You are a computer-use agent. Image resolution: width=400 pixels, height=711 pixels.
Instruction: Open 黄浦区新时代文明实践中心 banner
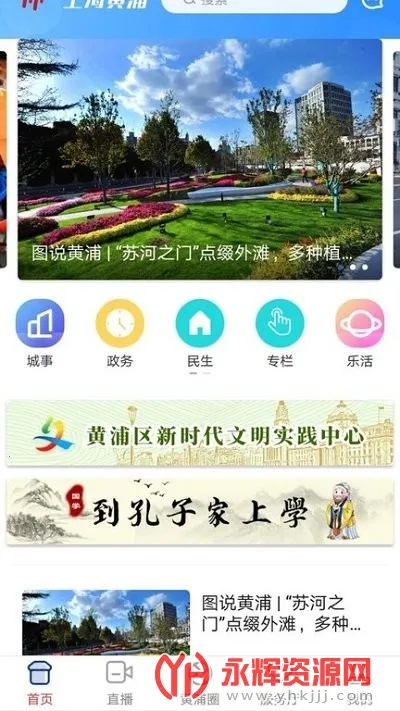point(200,433)
